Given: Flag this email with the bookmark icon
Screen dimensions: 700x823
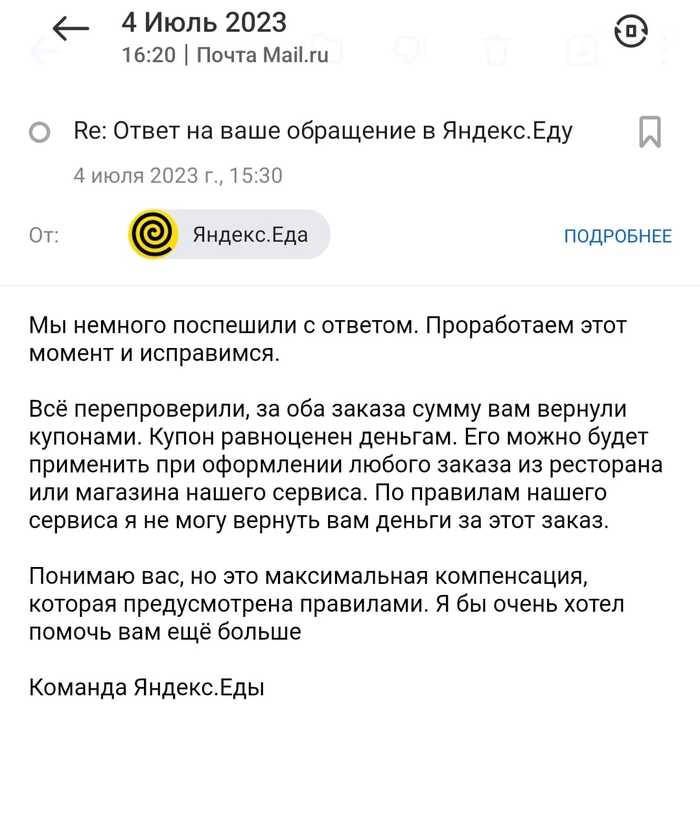Looking at the screenshot, I should [x=649, y=132].
